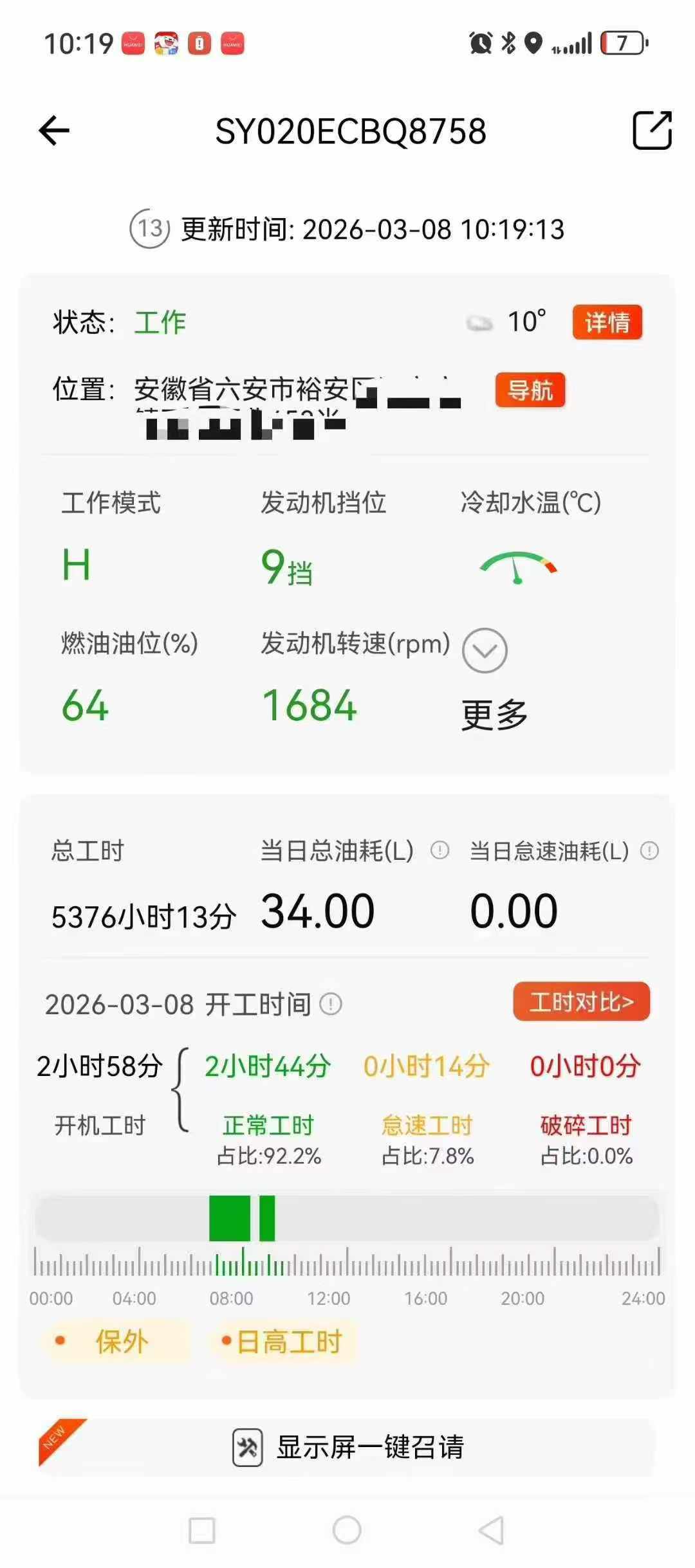The image size is (695, 1568).
Task: Open the share icon top right
Action: point(651,131)
